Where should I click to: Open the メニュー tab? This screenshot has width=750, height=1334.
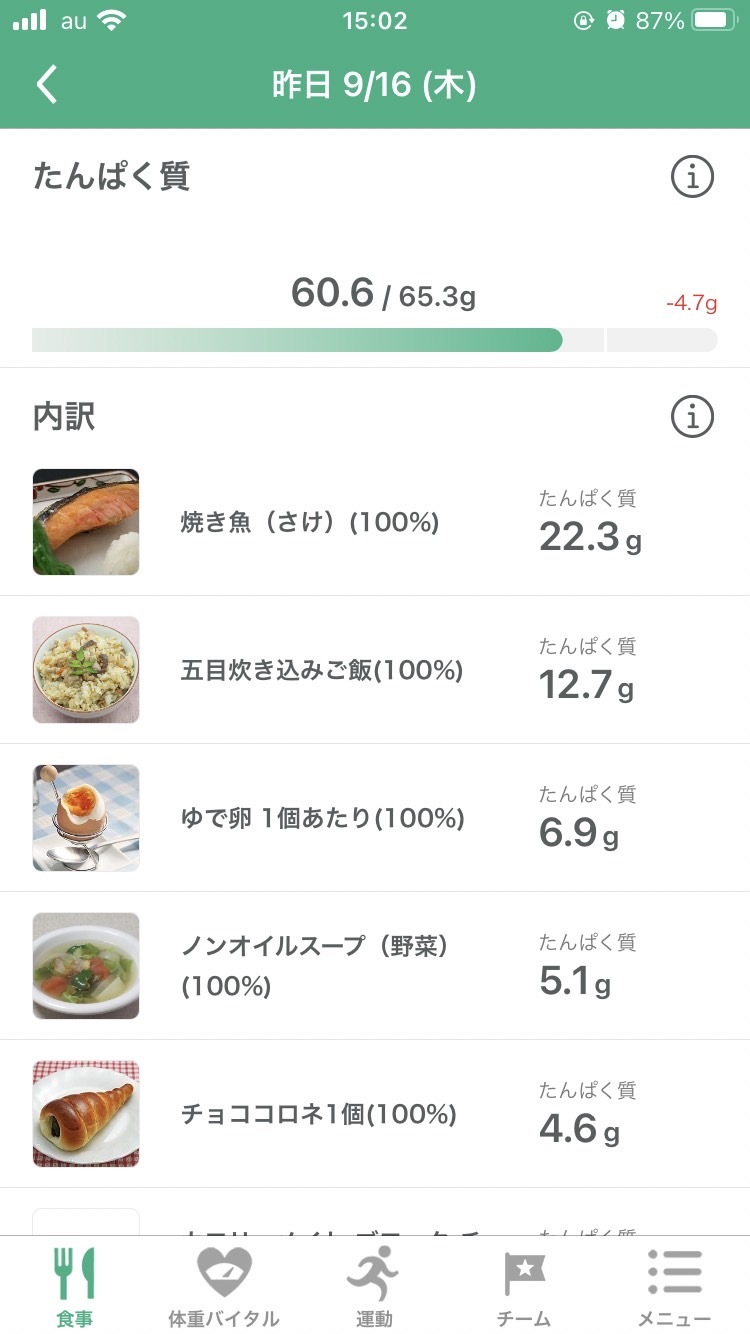pyautogui.click(x=674, y=1286)
